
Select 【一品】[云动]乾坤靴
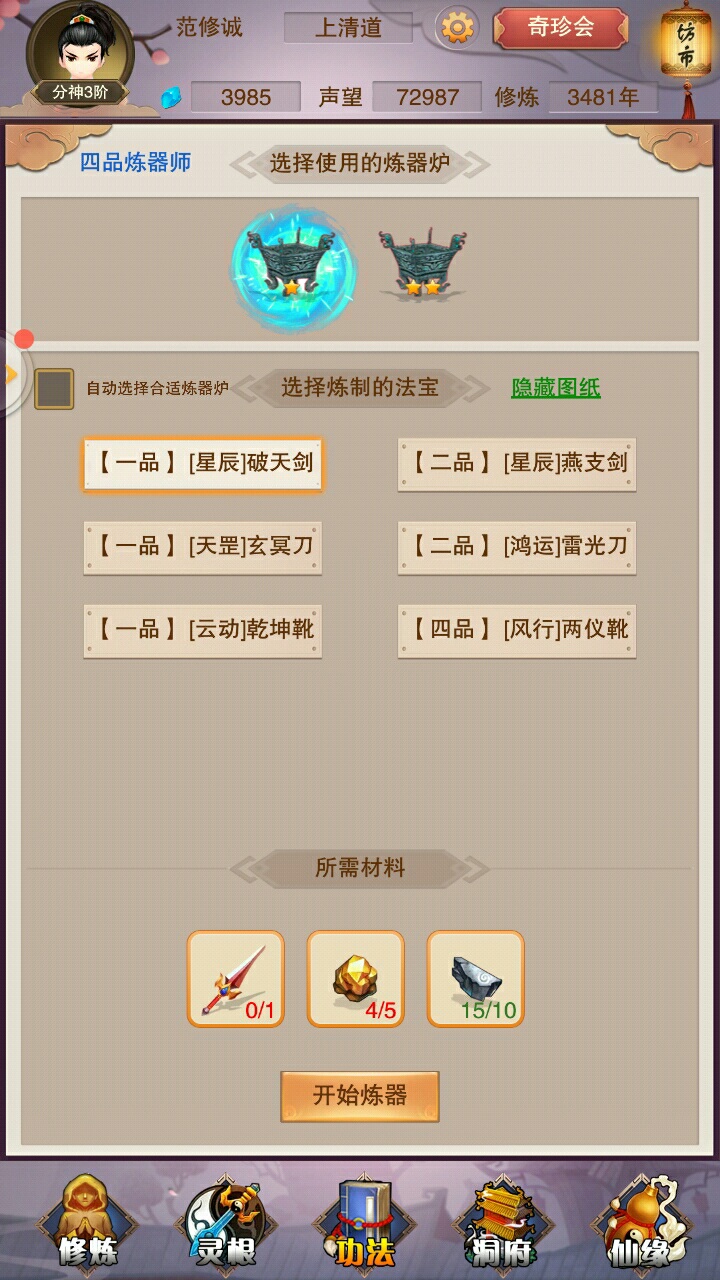(x=203, y=630)
